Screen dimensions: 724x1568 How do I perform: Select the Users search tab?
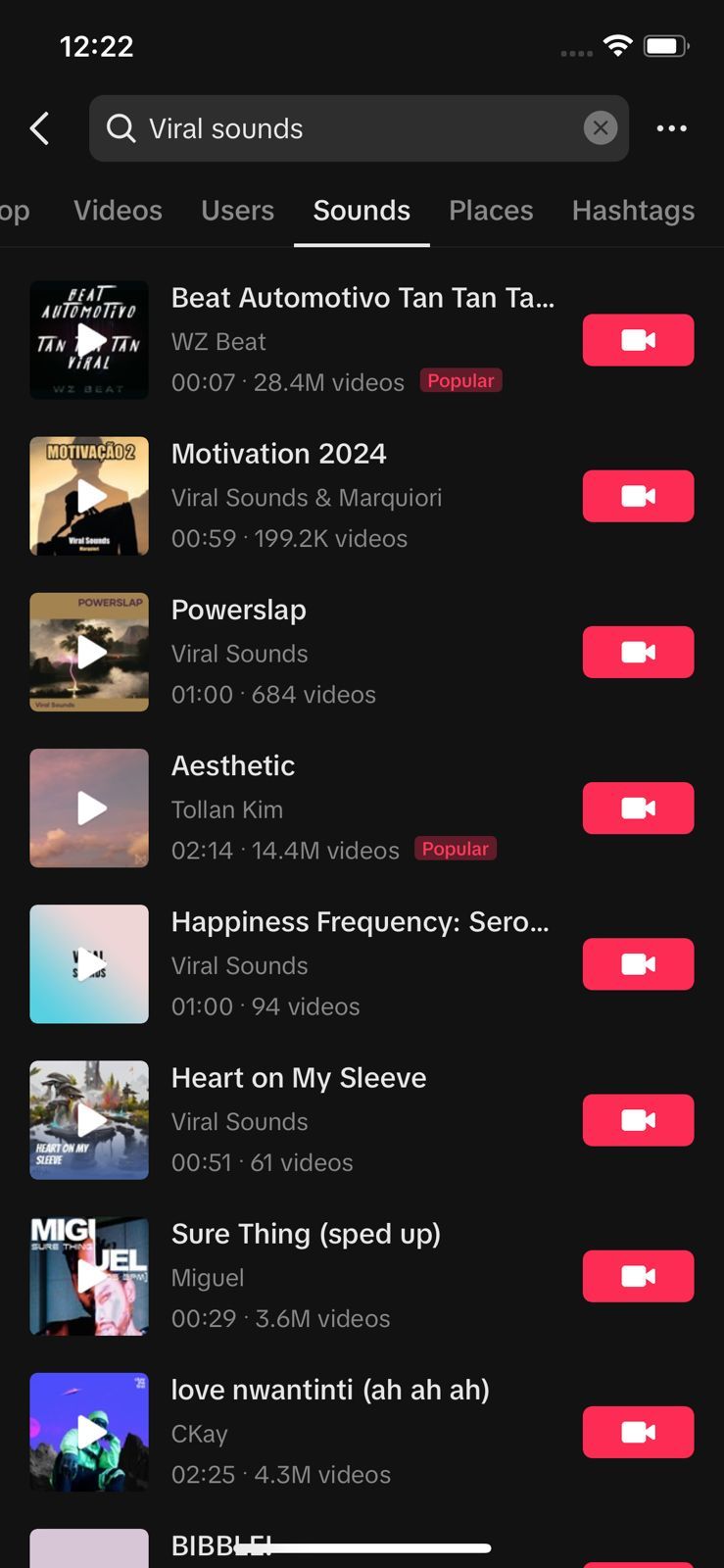coord(237,210)
